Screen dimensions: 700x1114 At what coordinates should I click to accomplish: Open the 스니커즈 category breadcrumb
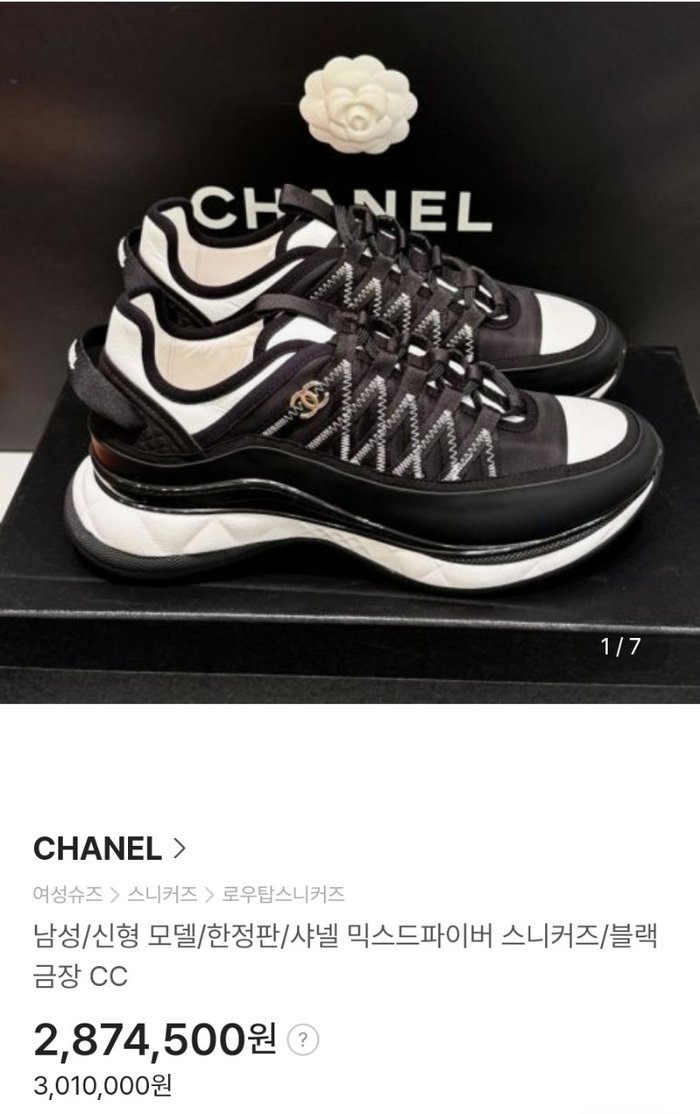159,893
